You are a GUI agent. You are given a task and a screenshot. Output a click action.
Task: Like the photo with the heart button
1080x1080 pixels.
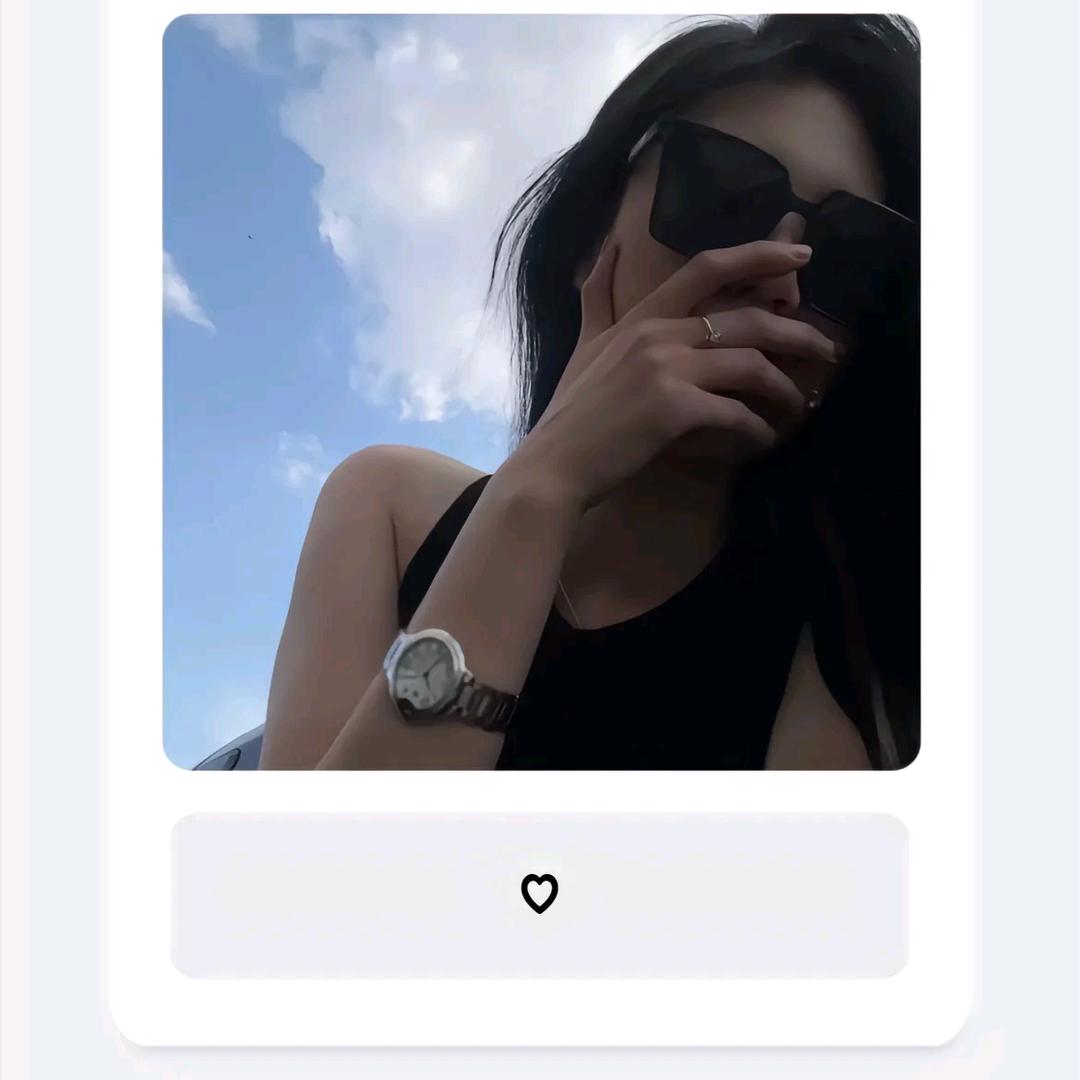point(539,893)
